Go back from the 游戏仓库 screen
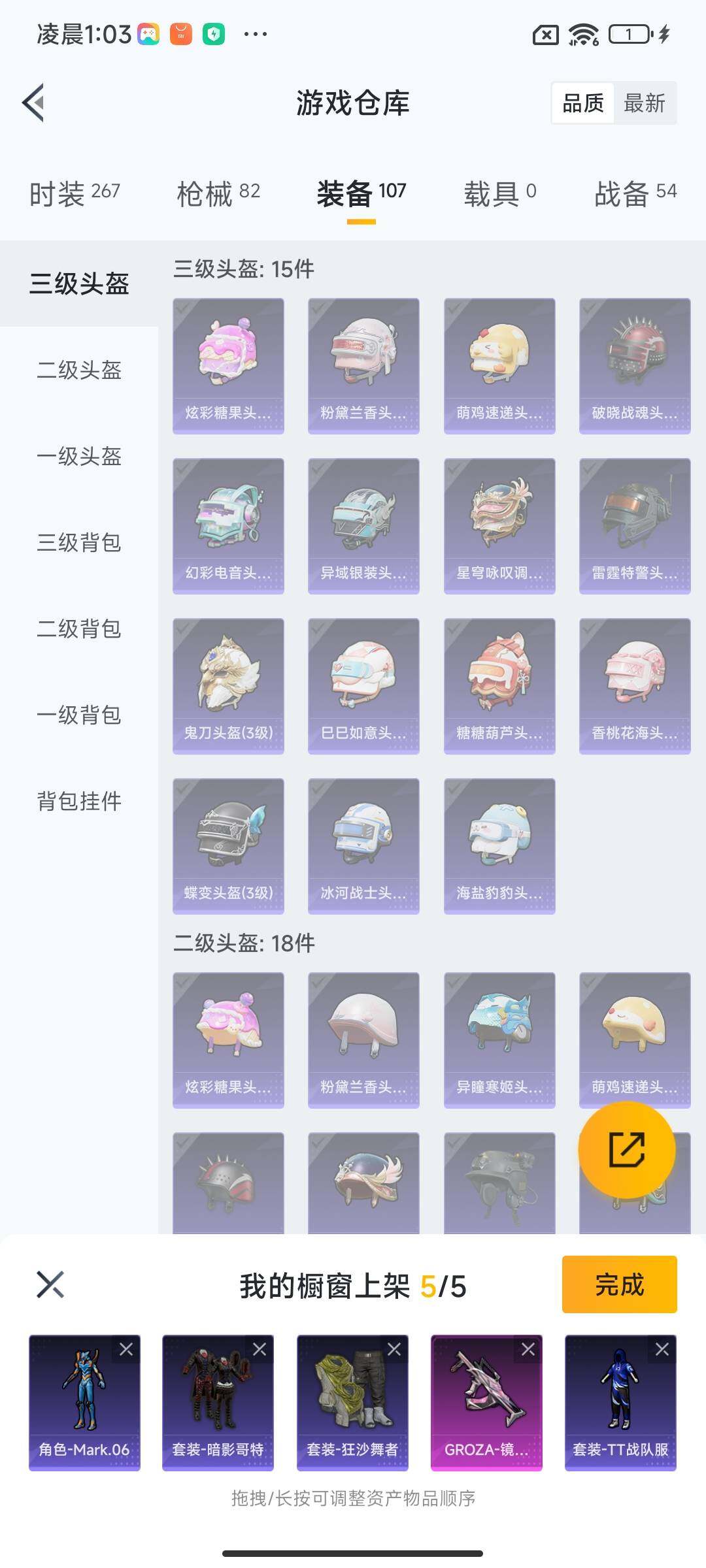Screen dimensions: 706x1568 coord(34,103)
